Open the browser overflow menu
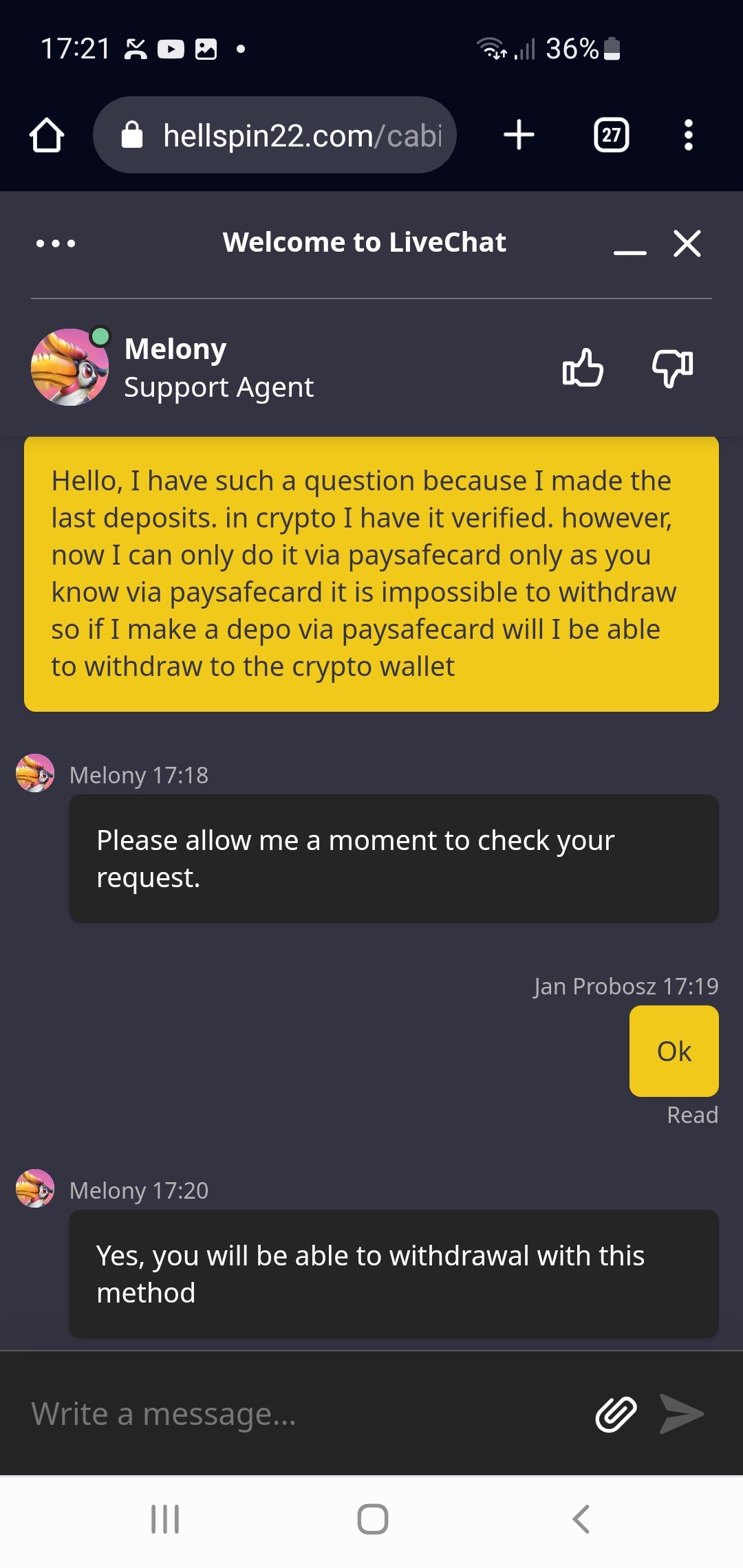 click(x=688, y=135)
